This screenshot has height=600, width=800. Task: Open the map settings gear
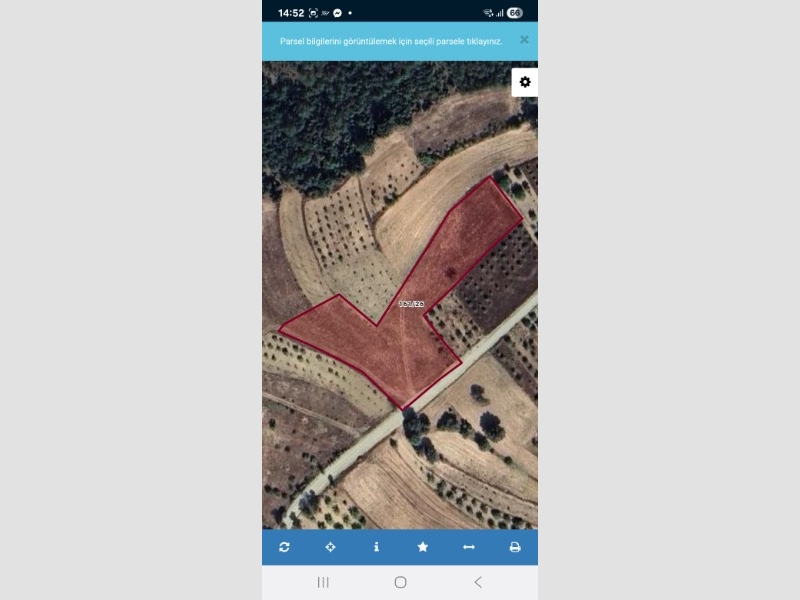[x=525, y=82]
